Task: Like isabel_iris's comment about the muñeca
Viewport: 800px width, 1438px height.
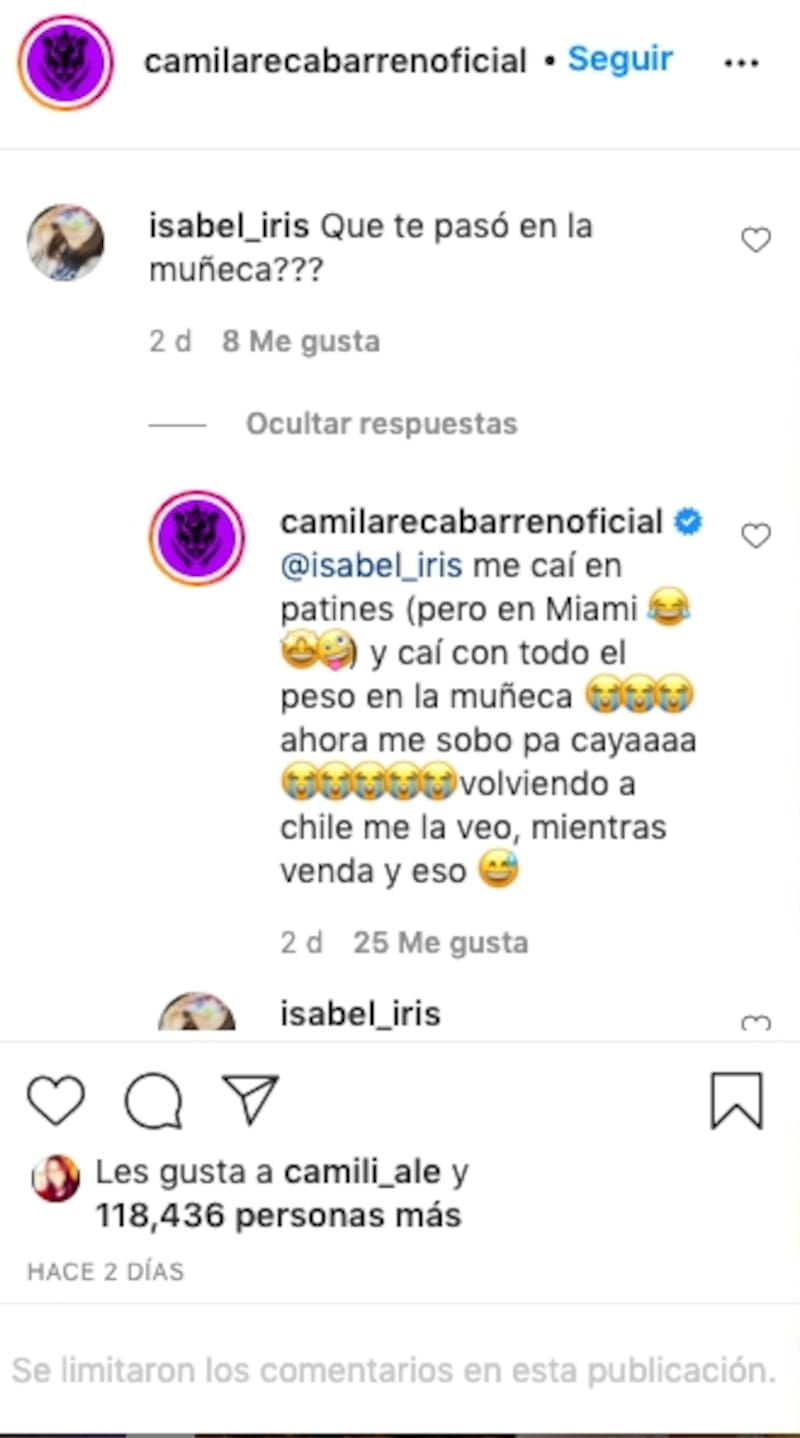Action: click(x=756, y=240)
